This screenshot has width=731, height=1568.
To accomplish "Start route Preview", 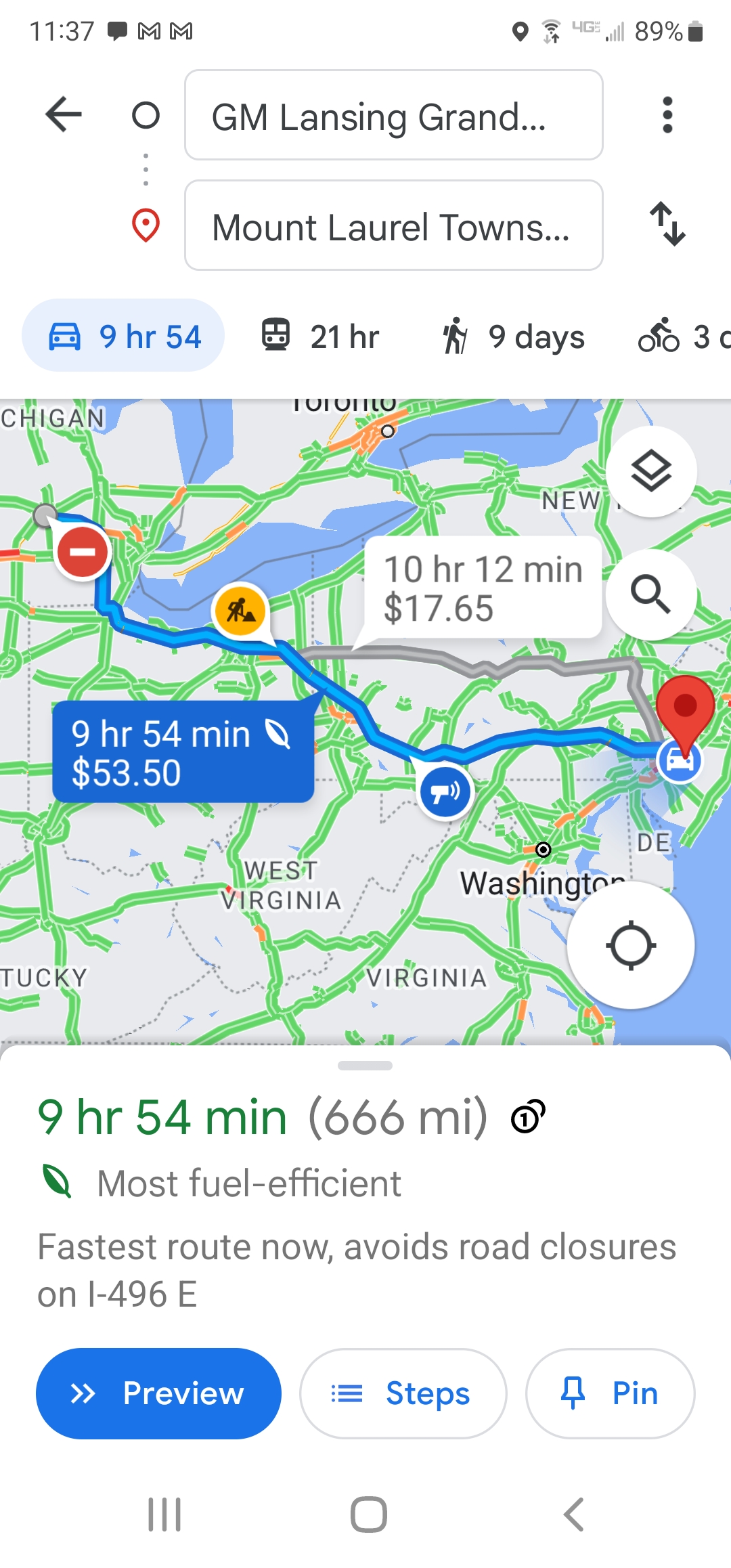I will point(158,1393).
